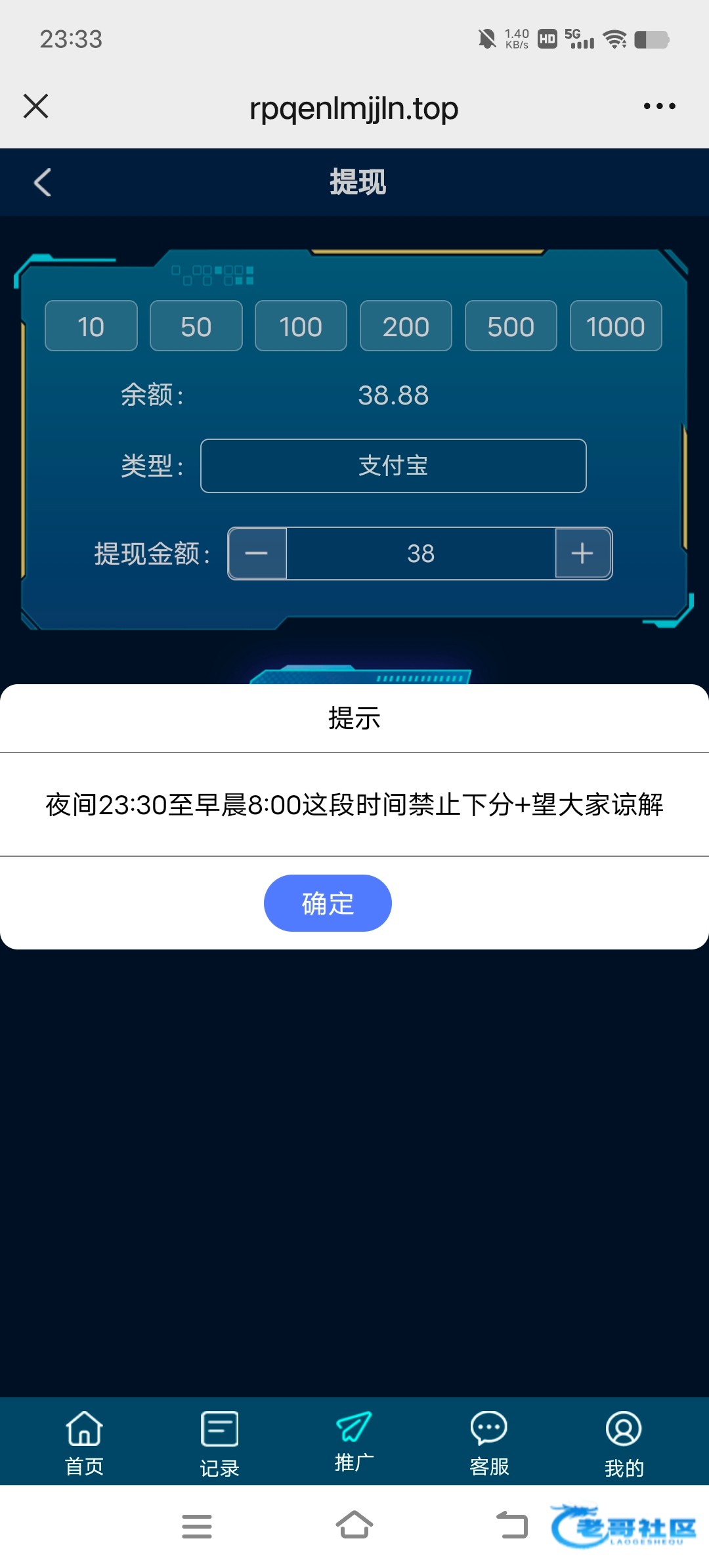Close the browser page with X

[36, 106]
